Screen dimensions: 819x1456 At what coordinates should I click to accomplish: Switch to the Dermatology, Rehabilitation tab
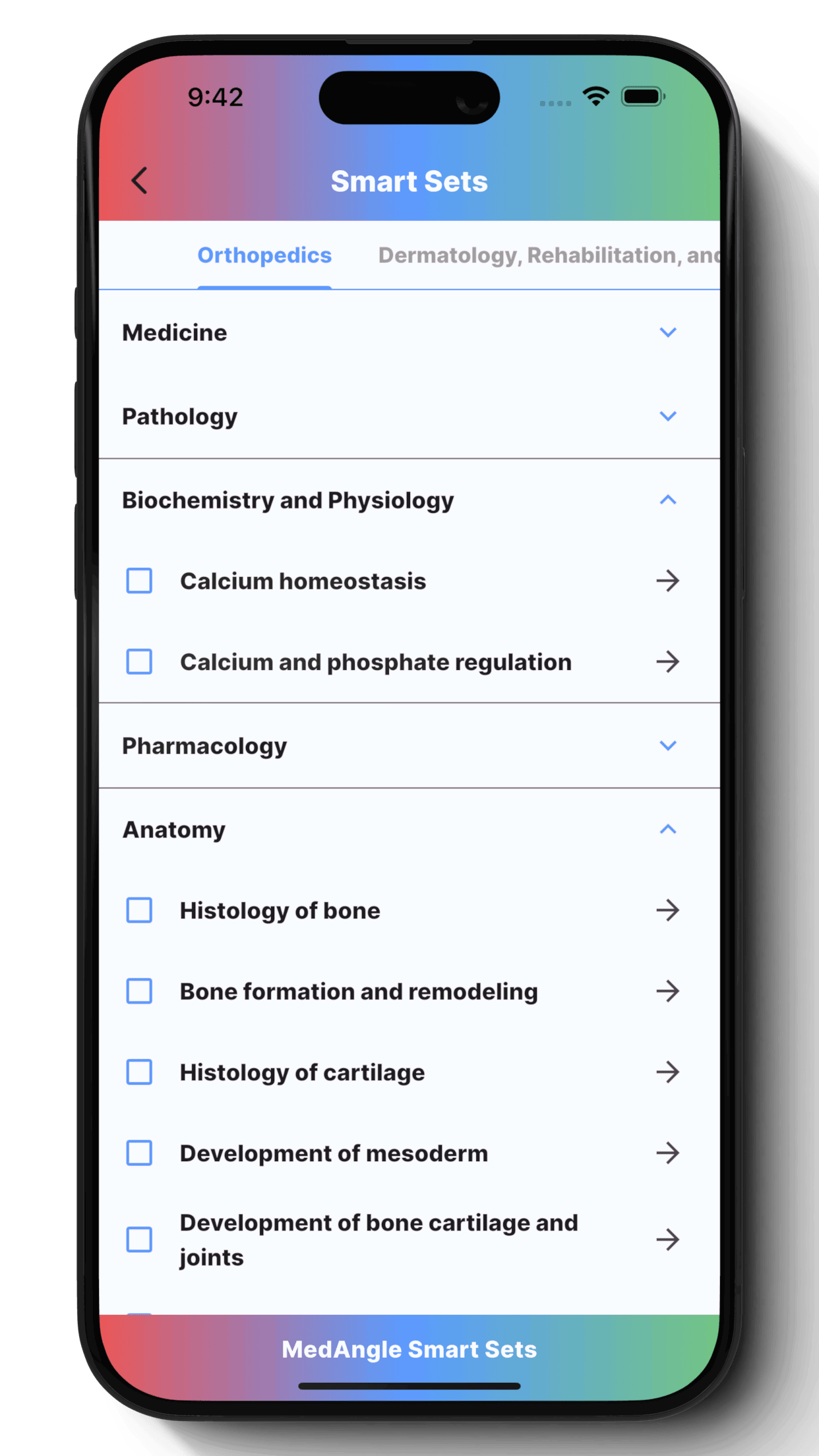click(549, 255)
